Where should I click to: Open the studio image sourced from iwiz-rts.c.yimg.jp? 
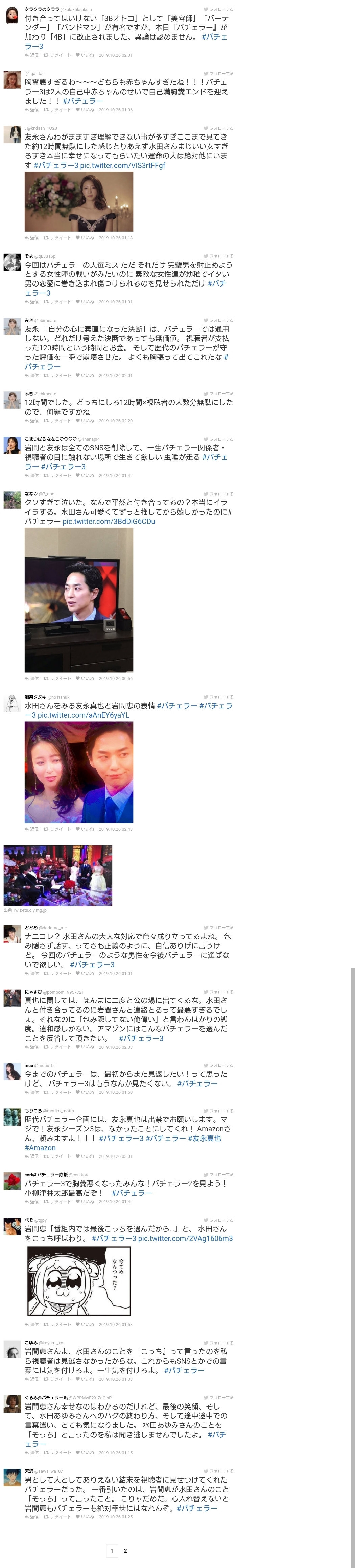click(58, 875)
